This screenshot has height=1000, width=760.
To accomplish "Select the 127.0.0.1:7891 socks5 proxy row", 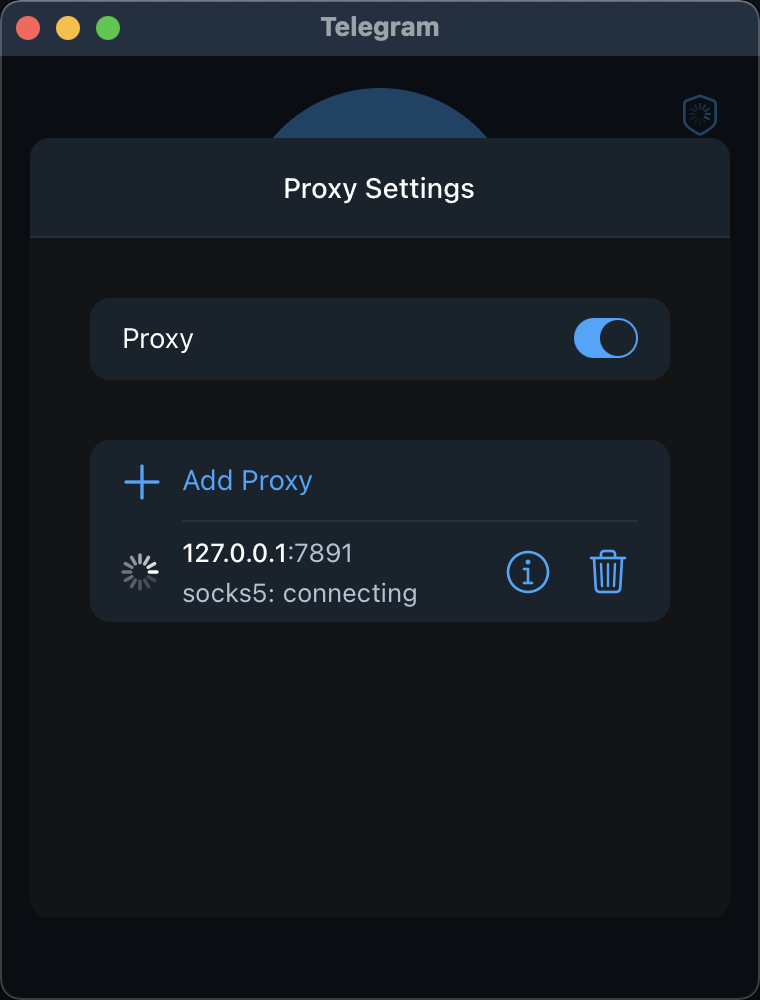I will [x=300, y=573].
